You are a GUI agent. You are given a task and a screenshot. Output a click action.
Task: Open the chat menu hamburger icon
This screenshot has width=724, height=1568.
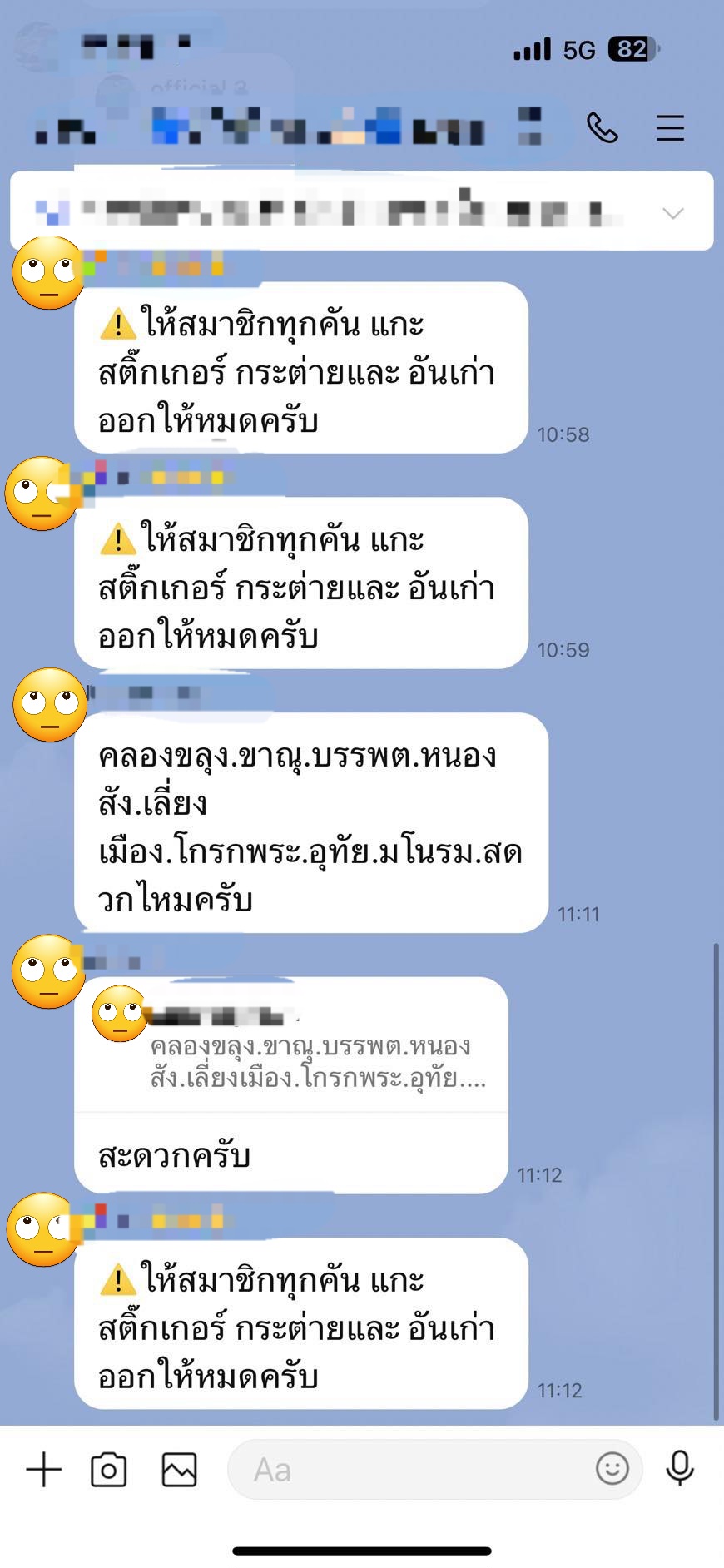(x=670, y=128)
